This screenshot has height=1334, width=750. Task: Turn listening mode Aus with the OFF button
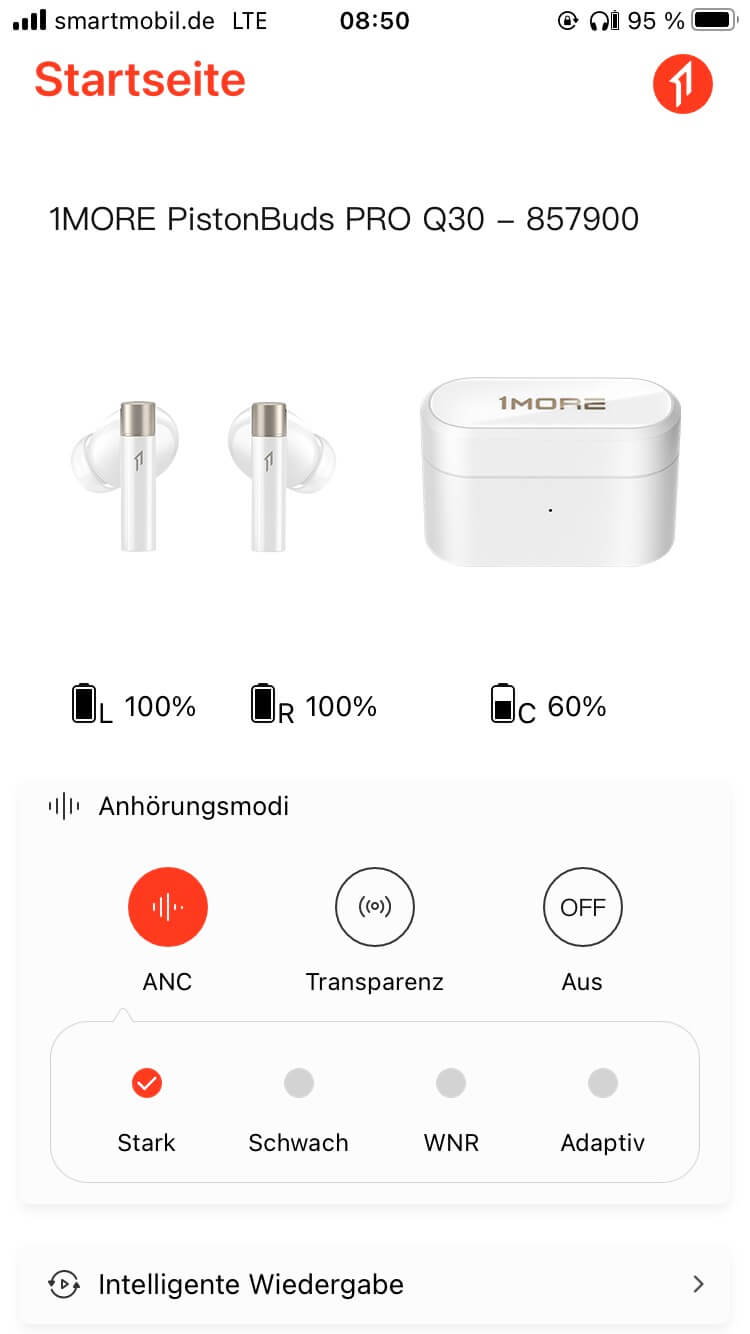point(582,907)
